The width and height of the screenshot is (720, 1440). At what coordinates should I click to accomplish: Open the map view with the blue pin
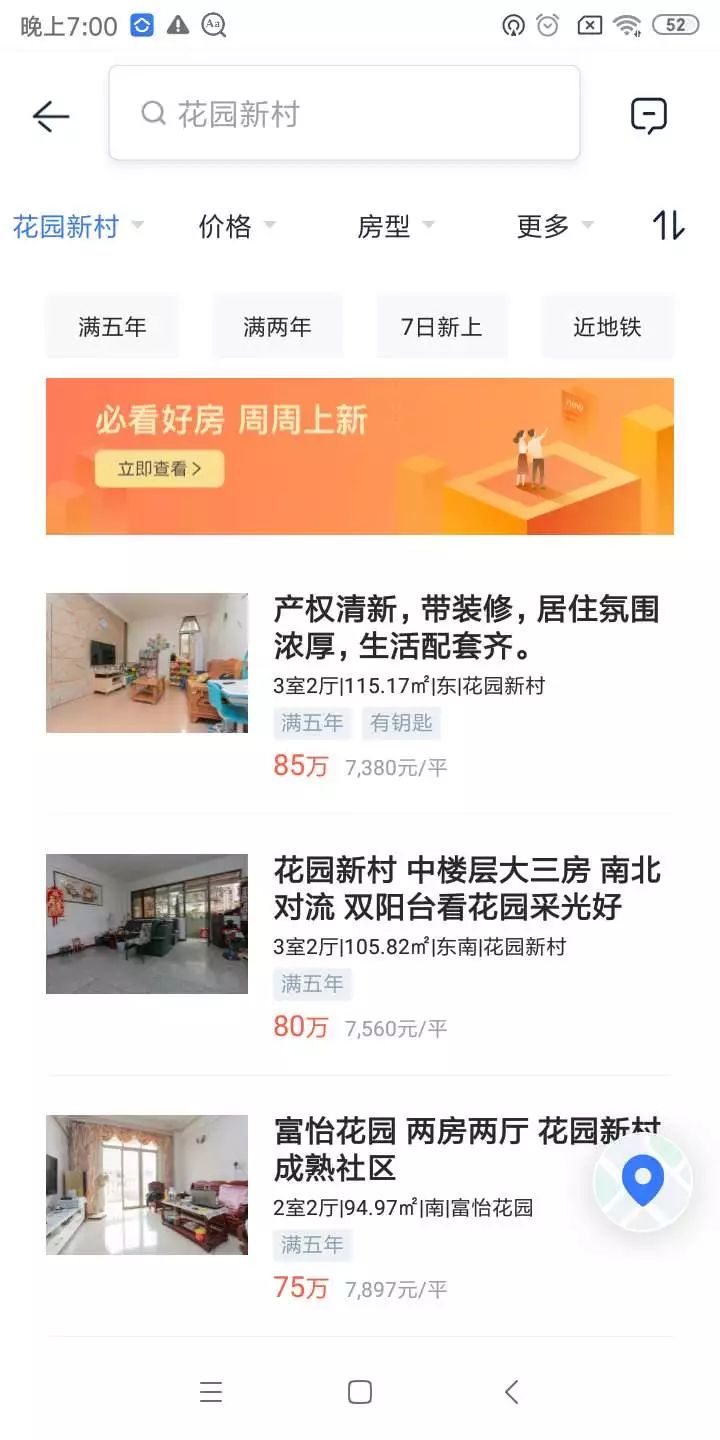pos(641,1180)
